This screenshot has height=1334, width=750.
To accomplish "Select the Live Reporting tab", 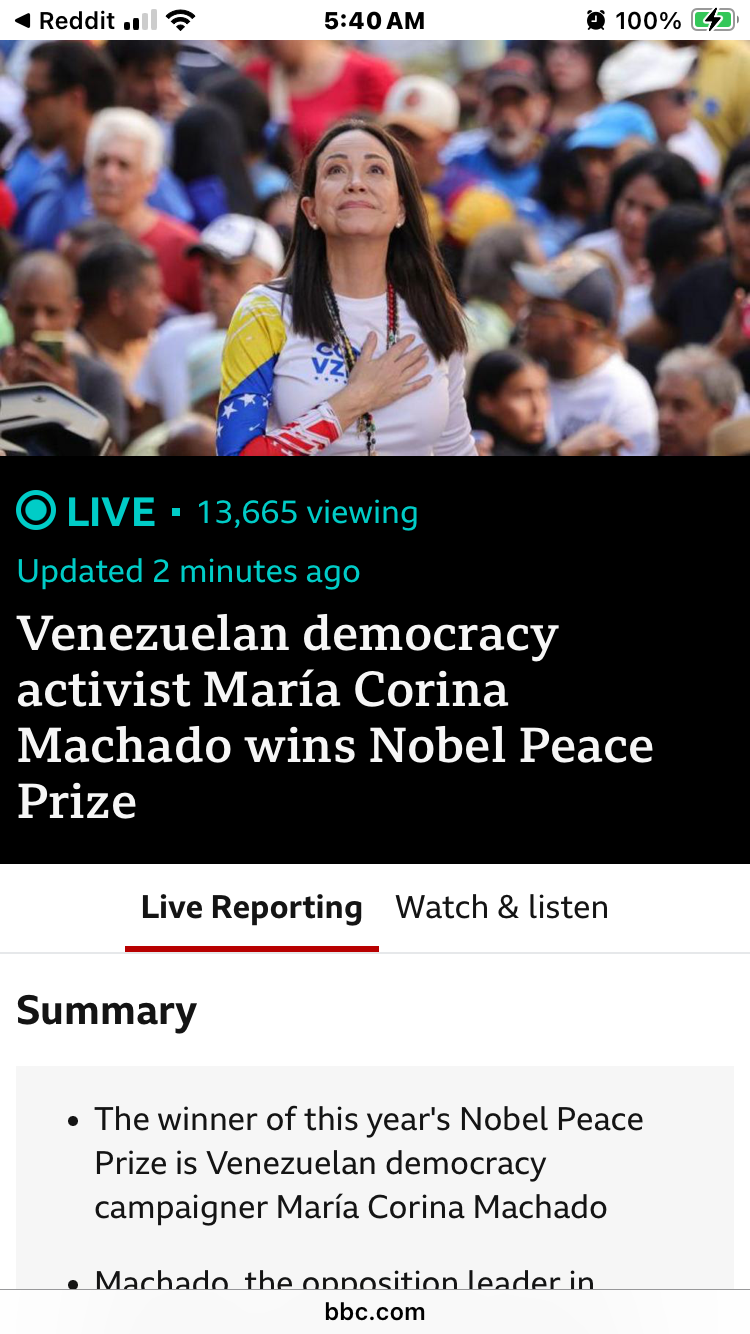I will [251, 907].
